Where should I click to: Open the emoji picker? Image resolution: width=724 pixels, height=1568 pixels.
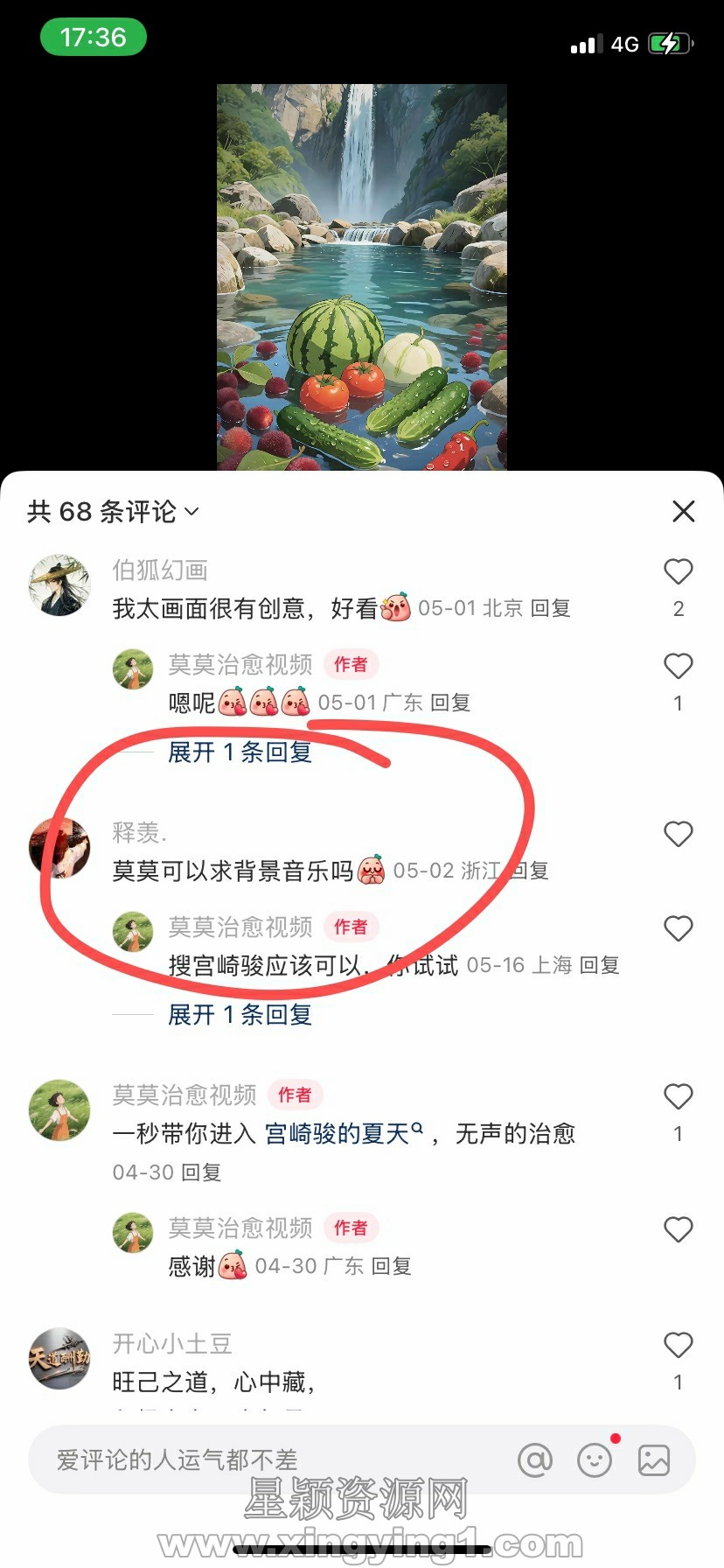[595, 1459]
